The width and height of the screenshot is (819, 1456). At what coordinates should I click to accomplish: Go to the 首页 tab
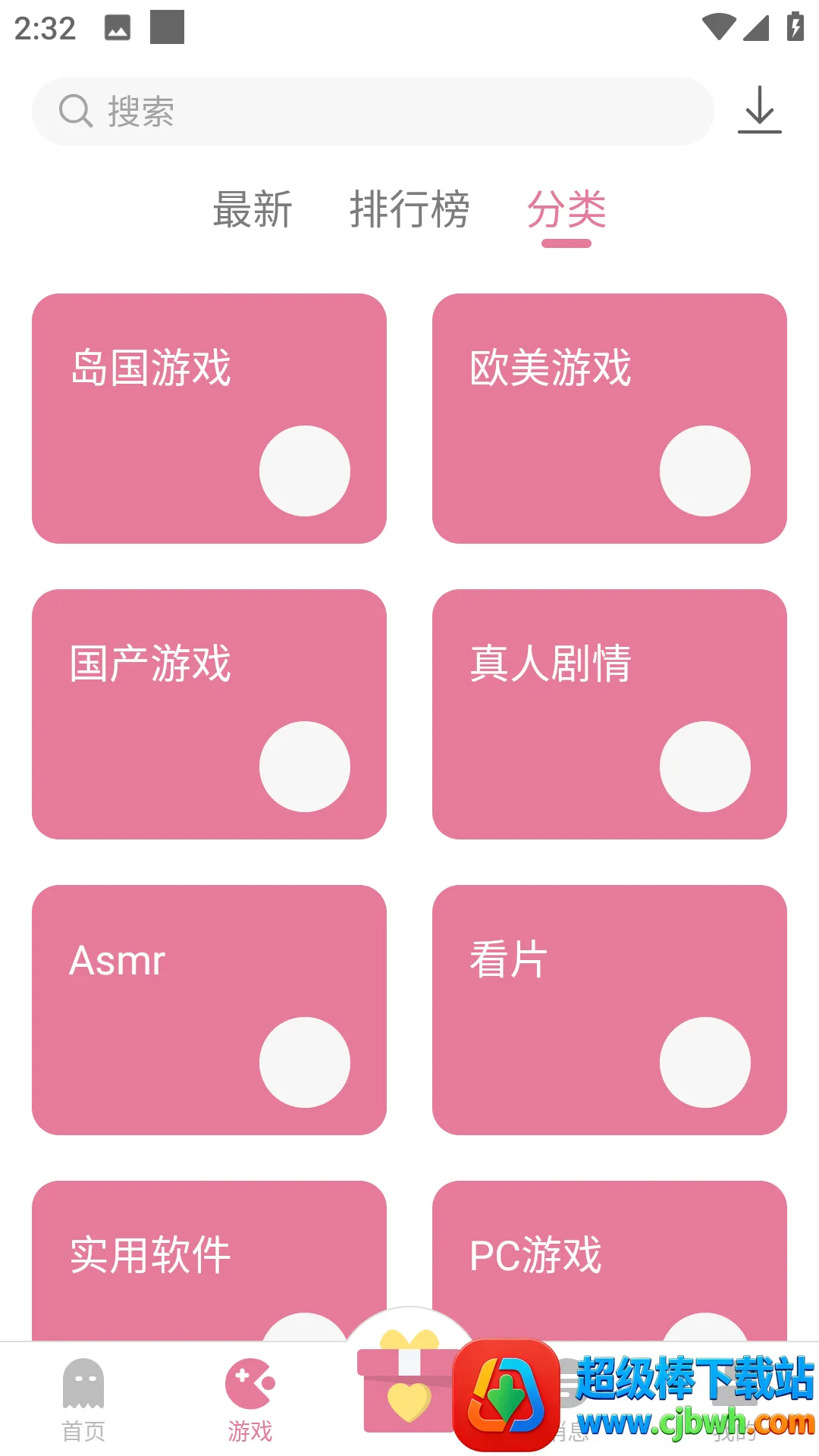(83, 1399)
